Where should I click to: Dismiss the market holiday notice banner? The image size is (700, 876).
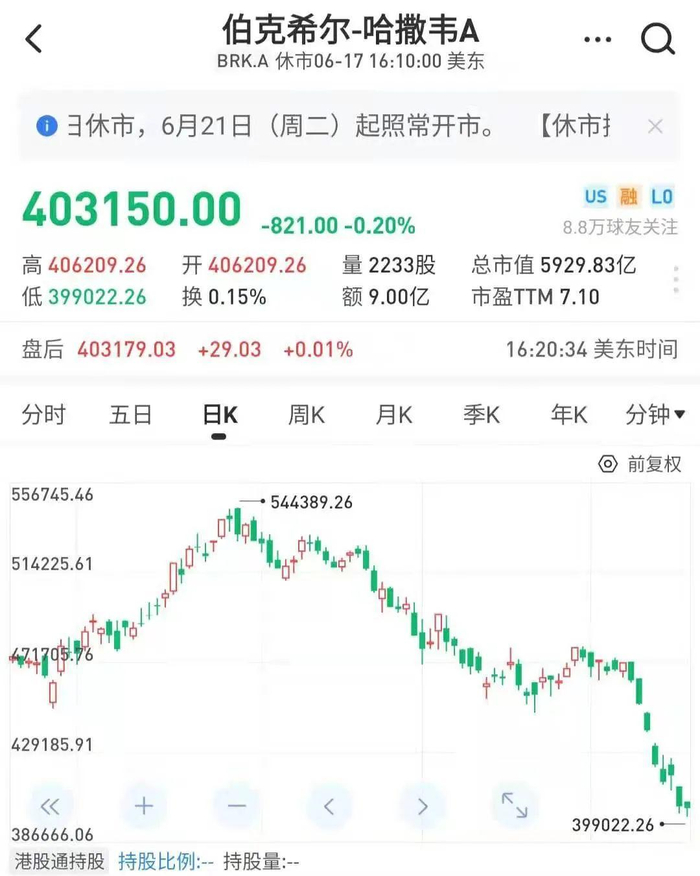[x=655, y=127]
